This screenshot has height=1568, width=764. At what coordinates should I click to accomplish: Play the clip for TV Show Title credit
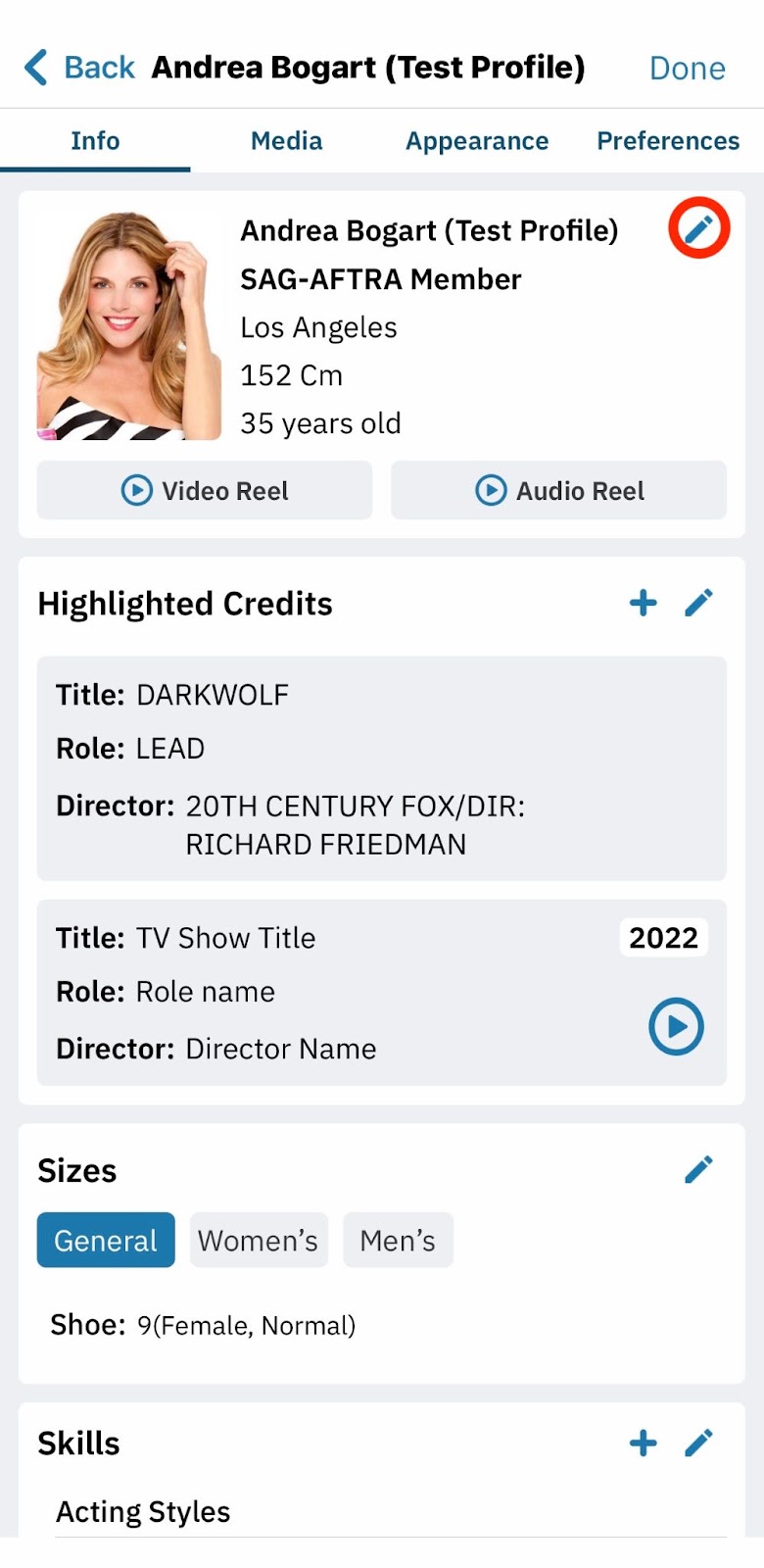(676, 1026)
